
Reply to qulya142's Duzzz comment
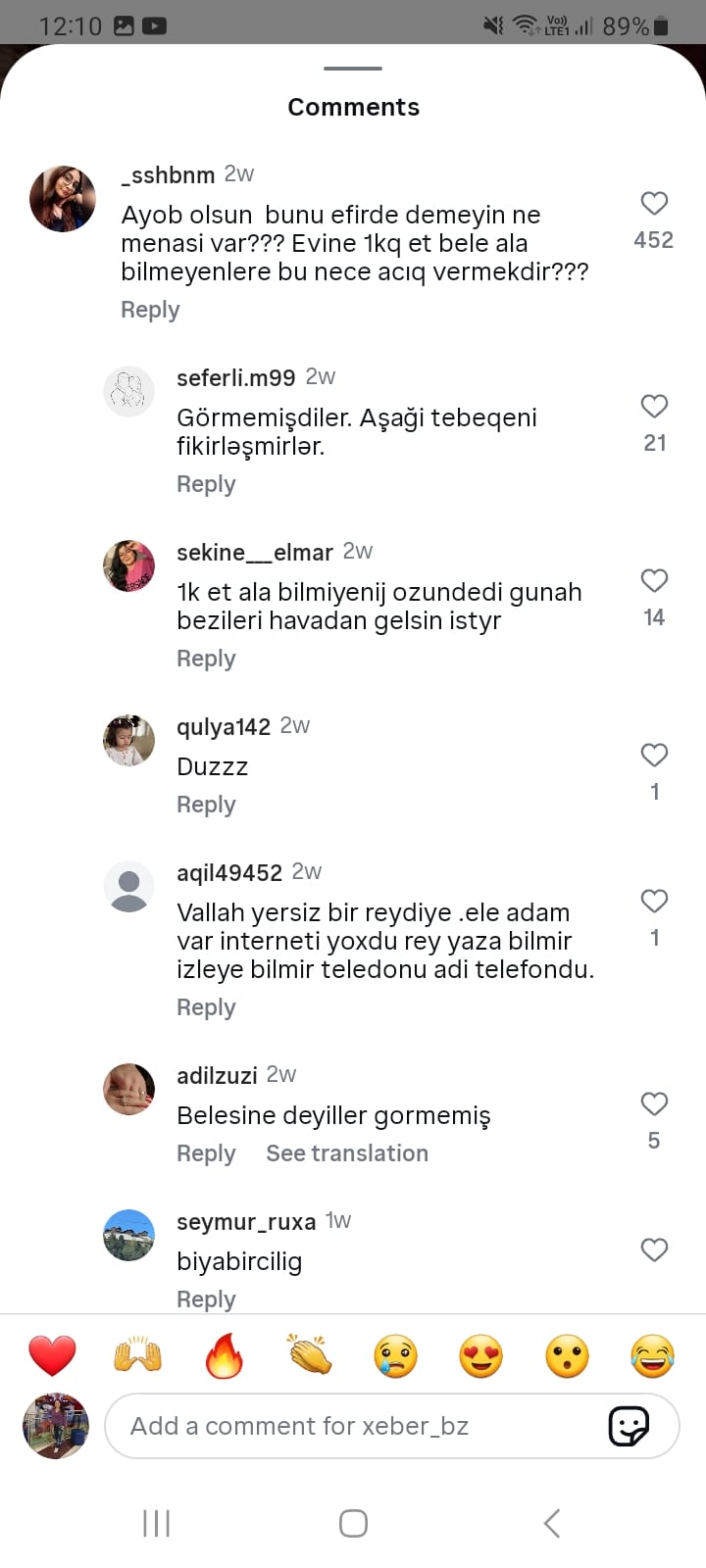coord(206,805)
